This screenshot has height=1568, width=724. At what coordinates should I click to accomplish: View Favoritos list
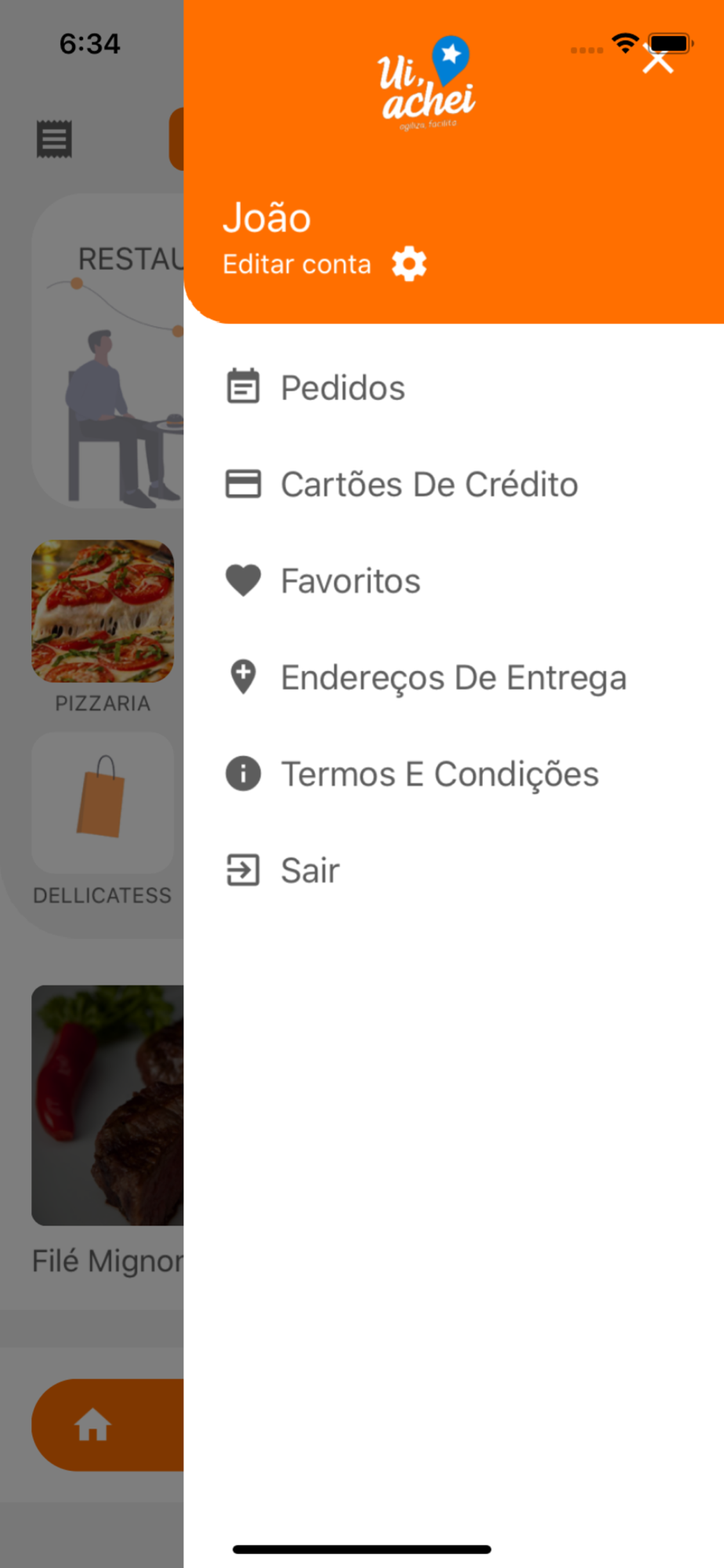coord(350,581)
